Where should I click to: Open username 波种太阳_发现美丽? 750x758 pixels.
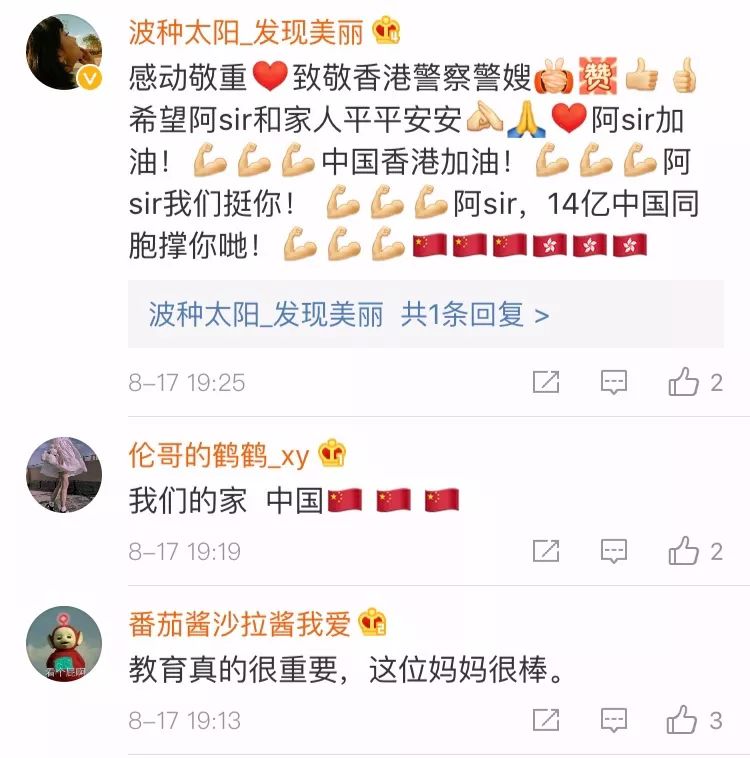coord(246,31)
